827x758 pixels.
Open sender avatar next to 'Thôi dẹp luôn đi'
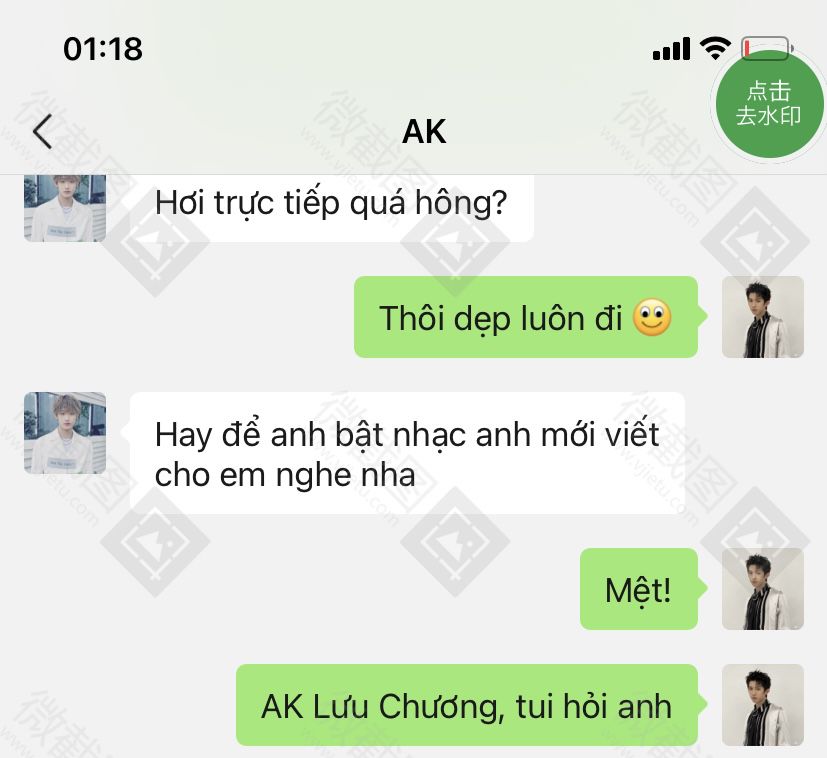coord(762,317)
